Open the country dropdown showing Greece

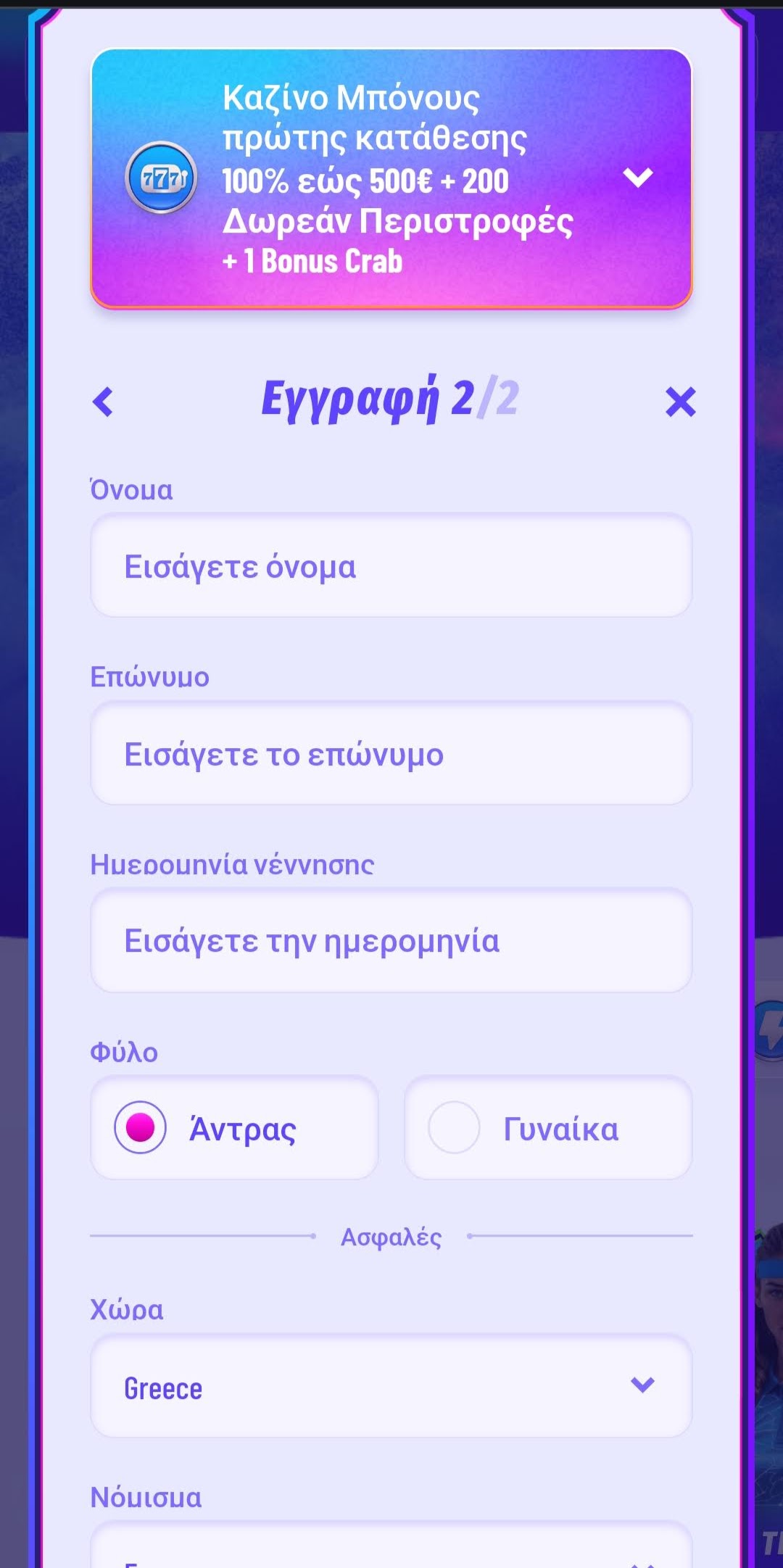tap(391, 1387)
